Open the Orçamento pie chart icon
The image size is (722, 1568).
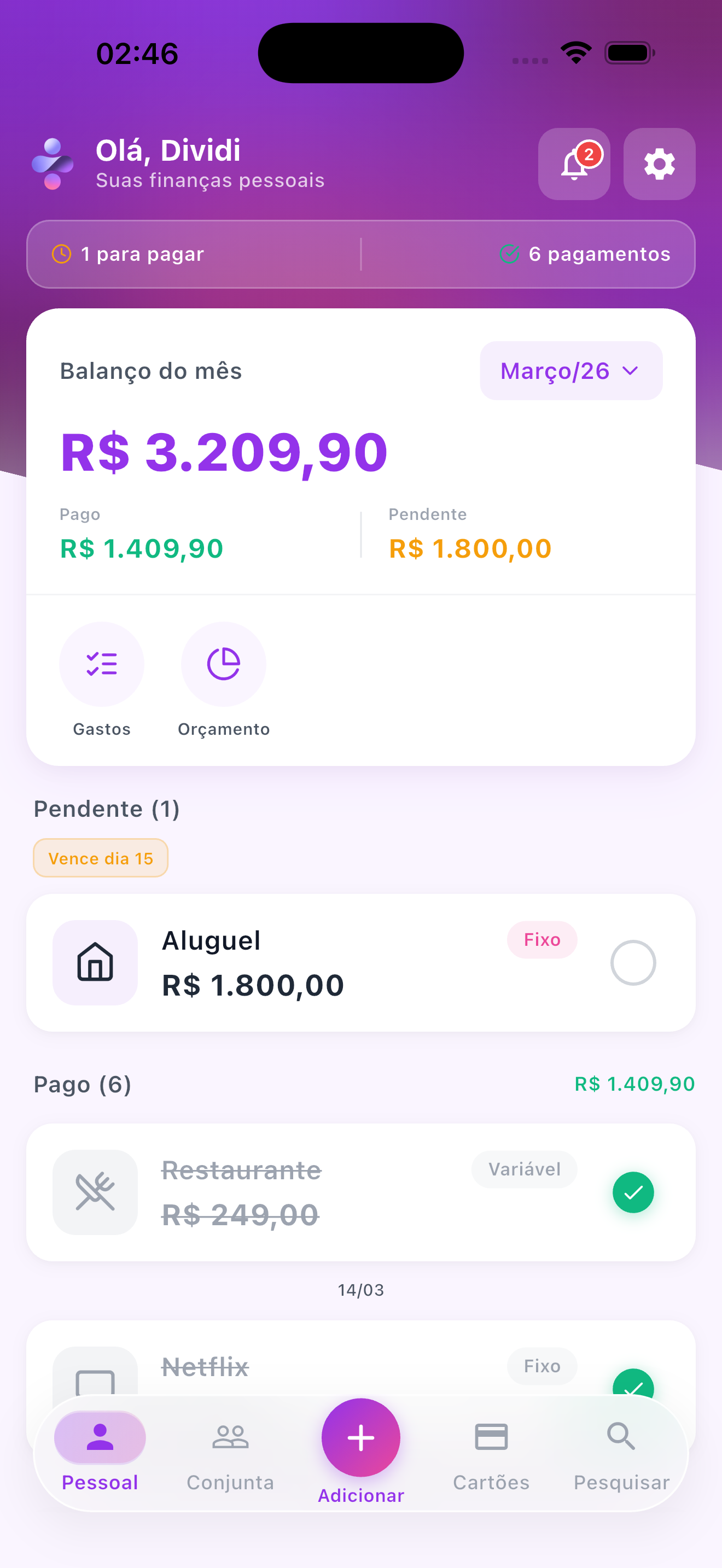click(223, 664)
